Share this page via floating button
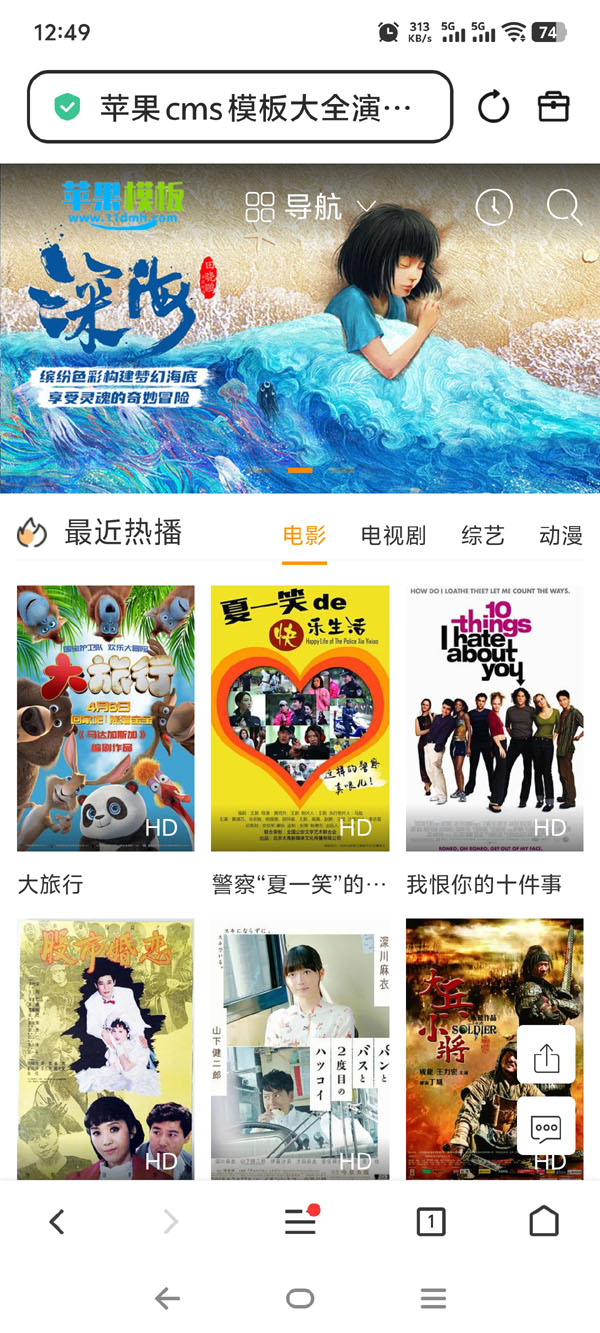The height and width of the screenshot is (1333, 600). pos(546,1059)
